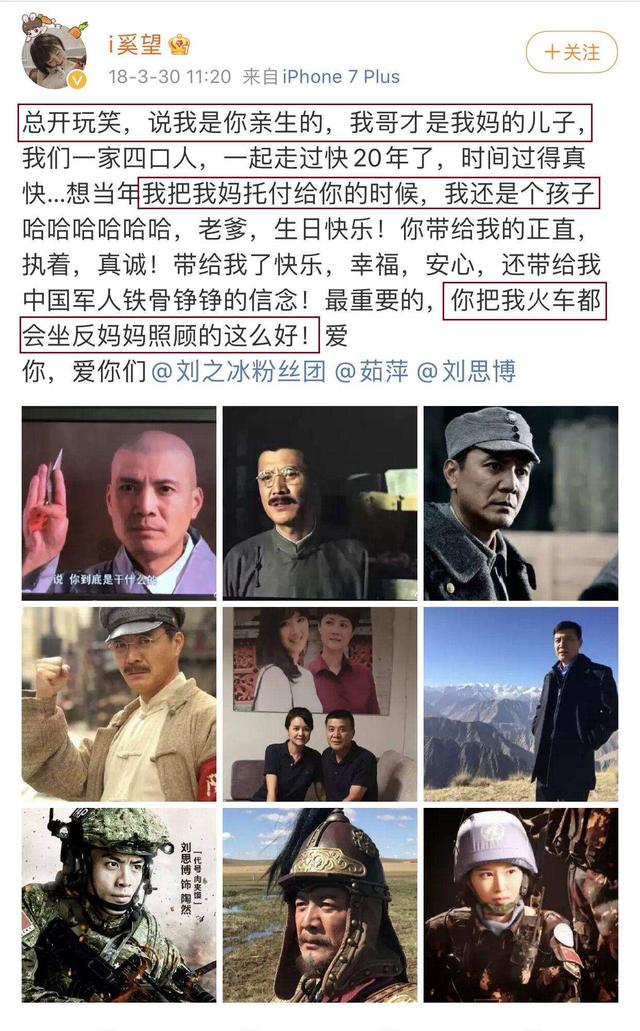View the couple photo on the sofa
The width and height of the screenshot is (640, 1031).
coord(320,704)
